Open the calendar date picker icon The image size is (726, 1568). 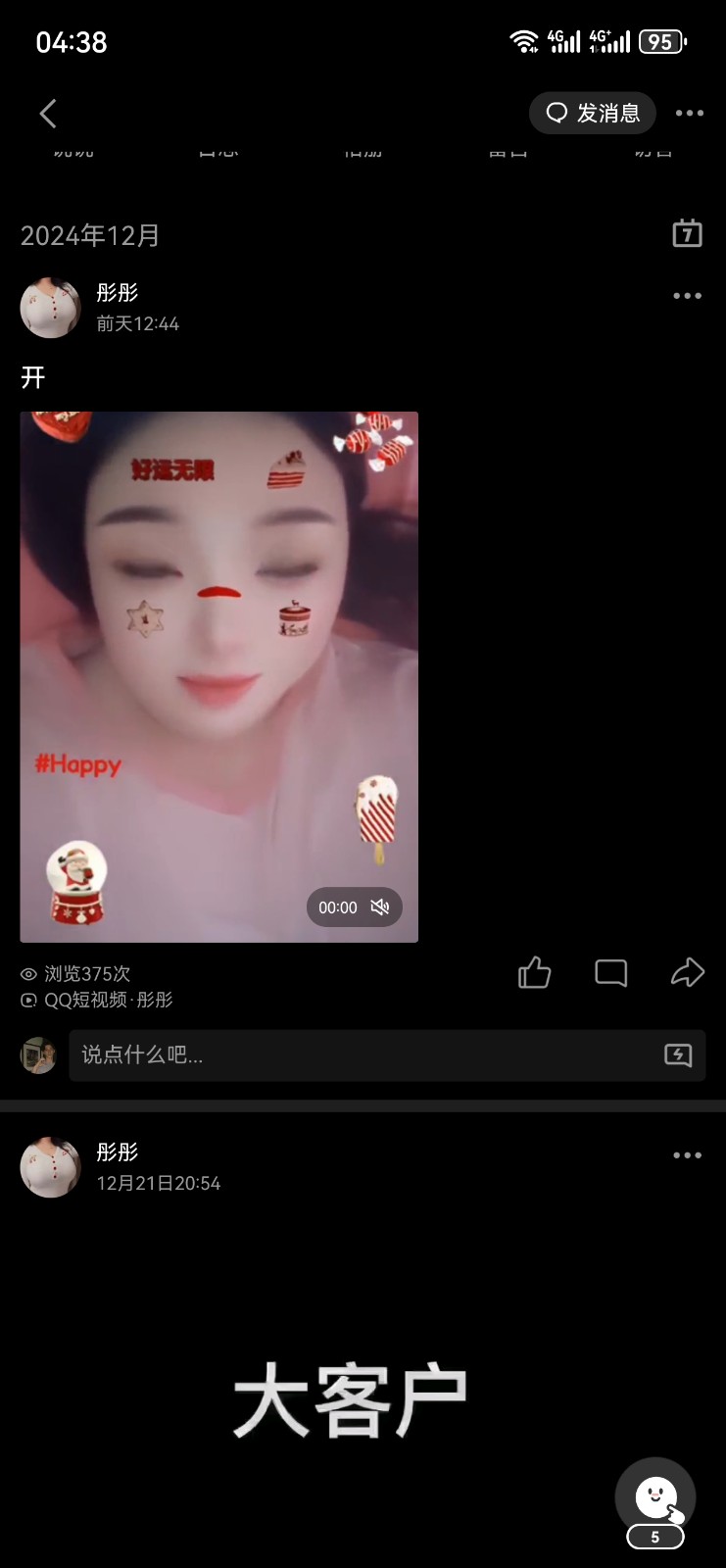coord(687,233)
